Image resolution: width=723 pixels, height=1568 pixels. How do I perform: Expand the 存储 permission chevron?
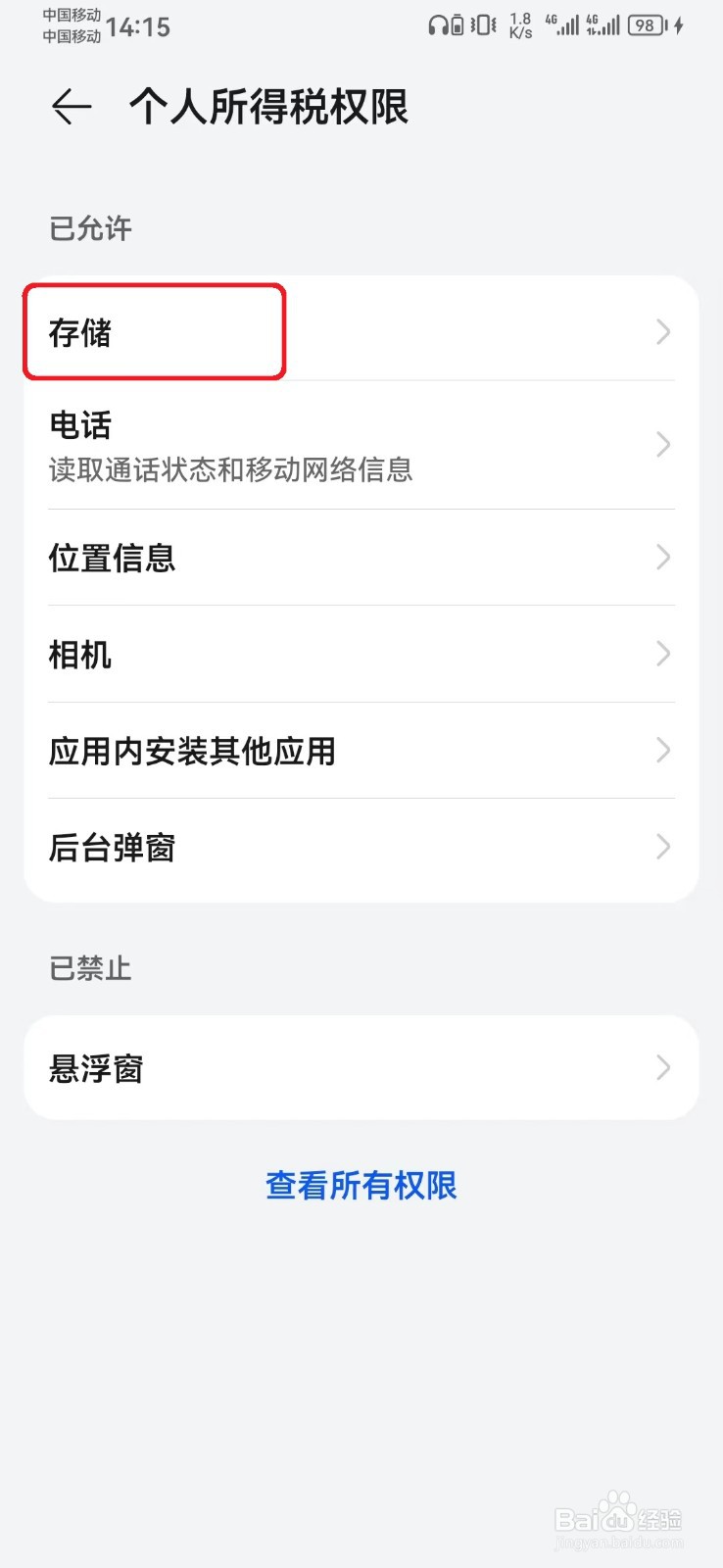click(x=663, y=332)
